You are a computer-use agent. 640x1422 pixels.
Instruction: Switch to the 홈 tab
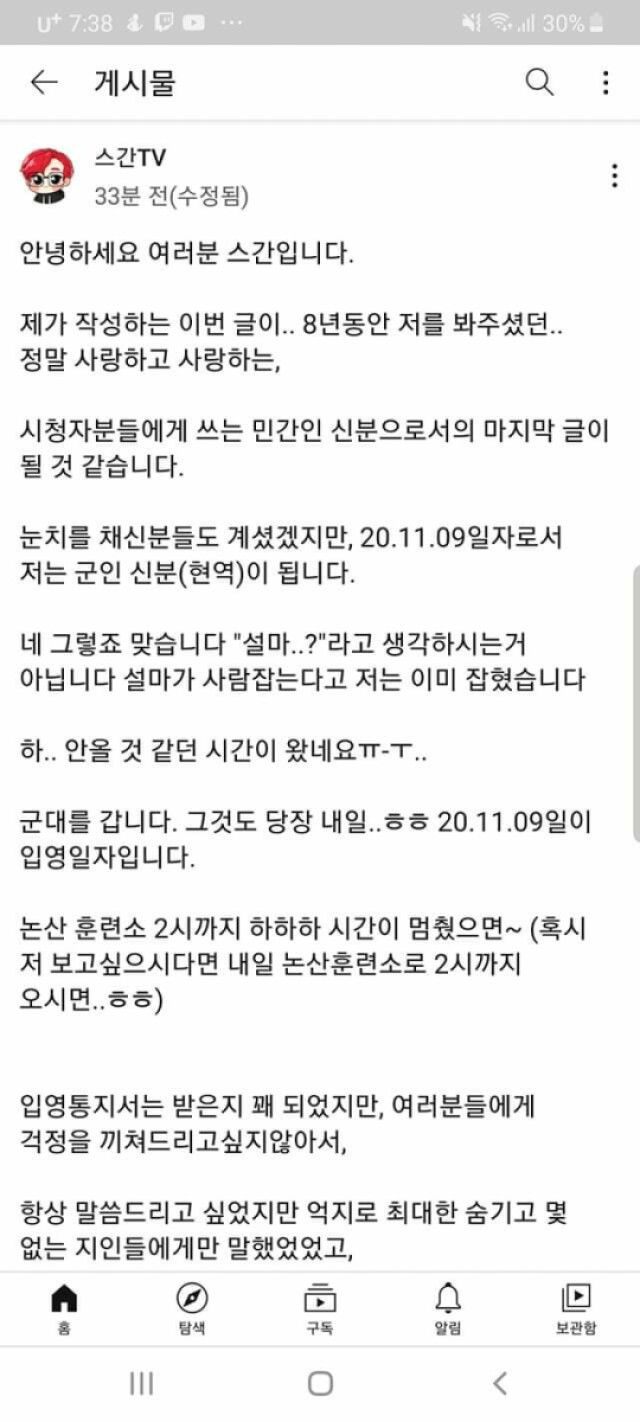[x=64, y=1308]
